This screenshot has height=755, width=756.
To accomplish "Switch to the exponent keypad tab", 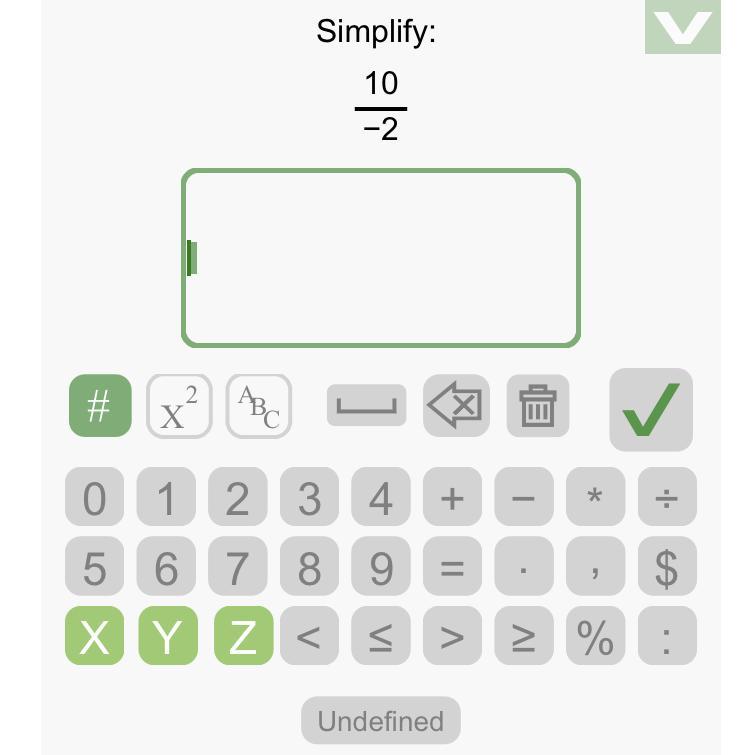I will click(179, 406).
